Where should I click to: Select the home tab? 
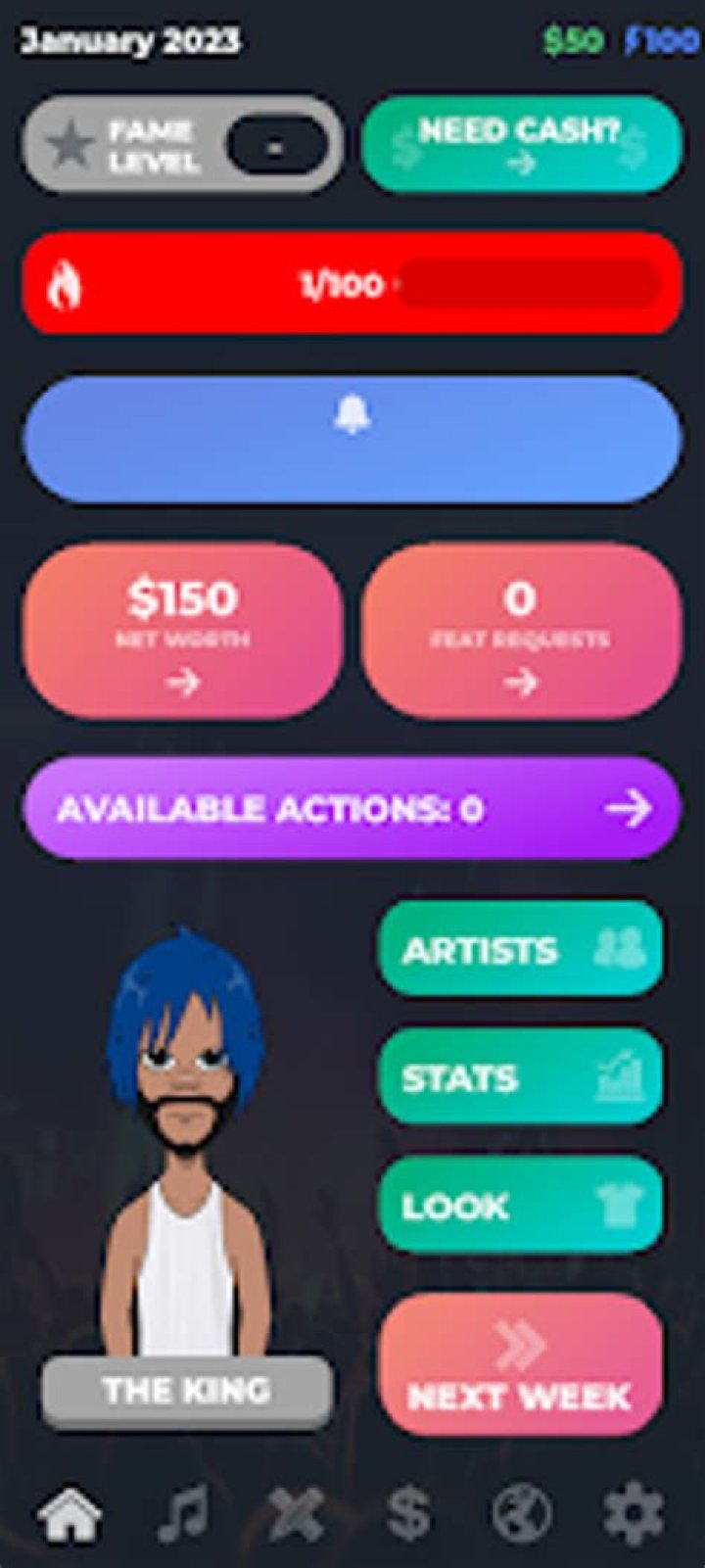pyautogui.click(x=70, y=1512)
